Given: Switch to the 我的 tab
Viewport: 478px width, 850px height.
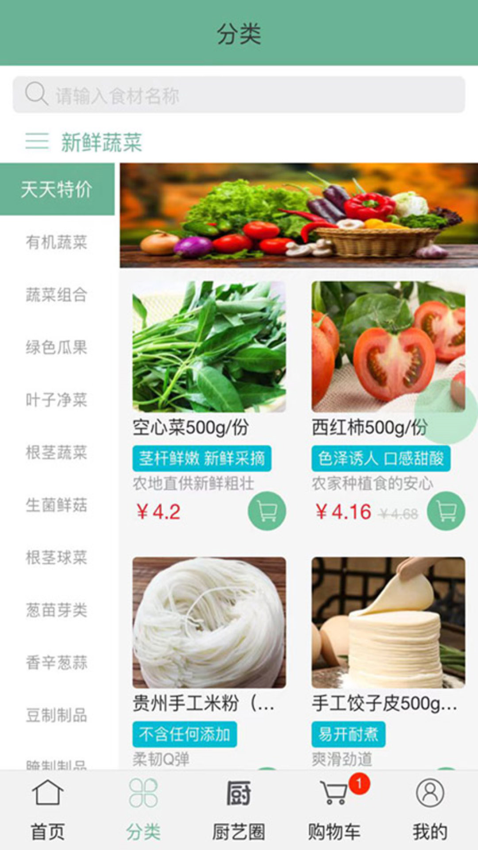Looking at the screenshot, I should point(430,810).
